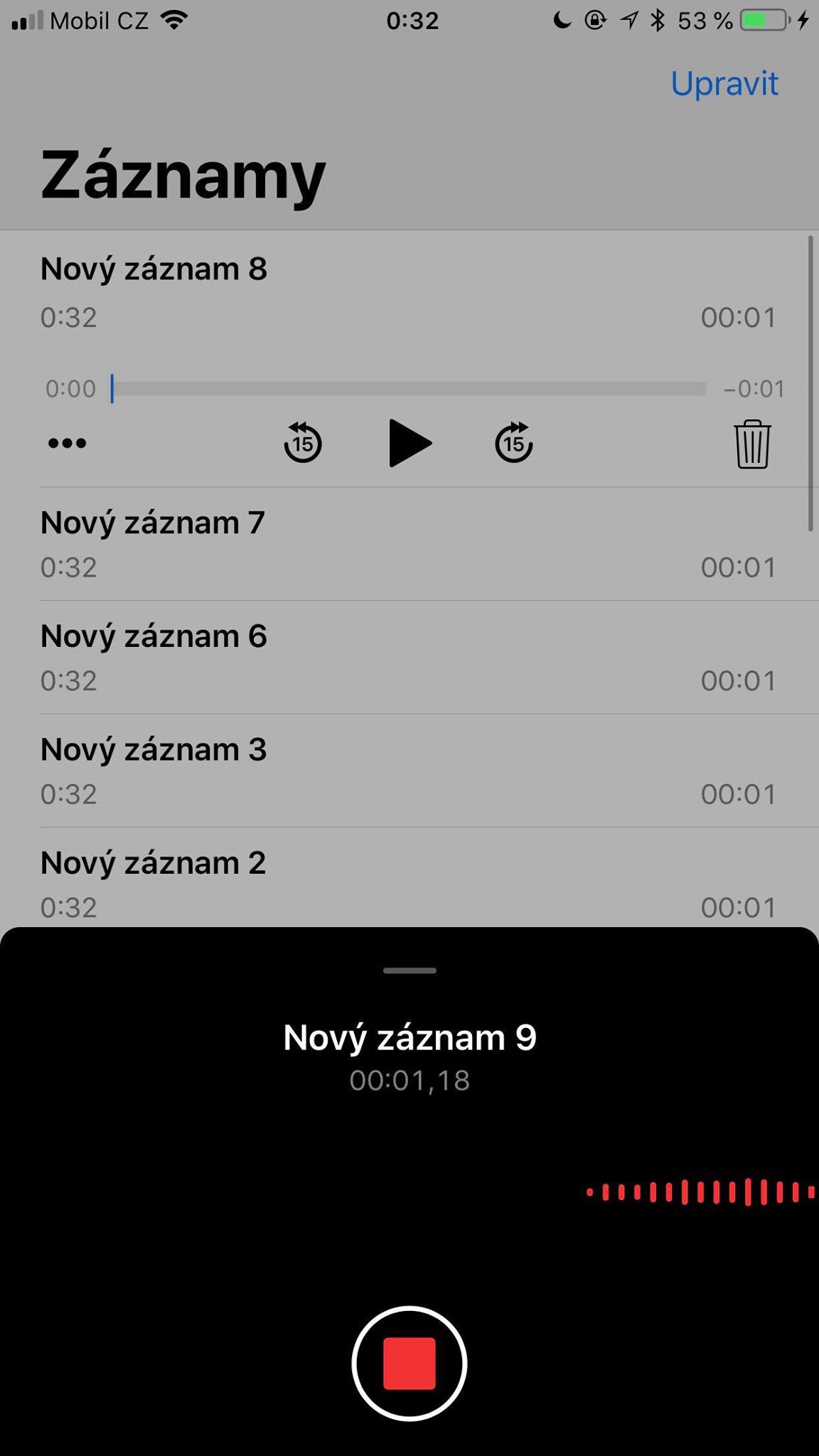Select Nový záznam 7 recording

409,544
